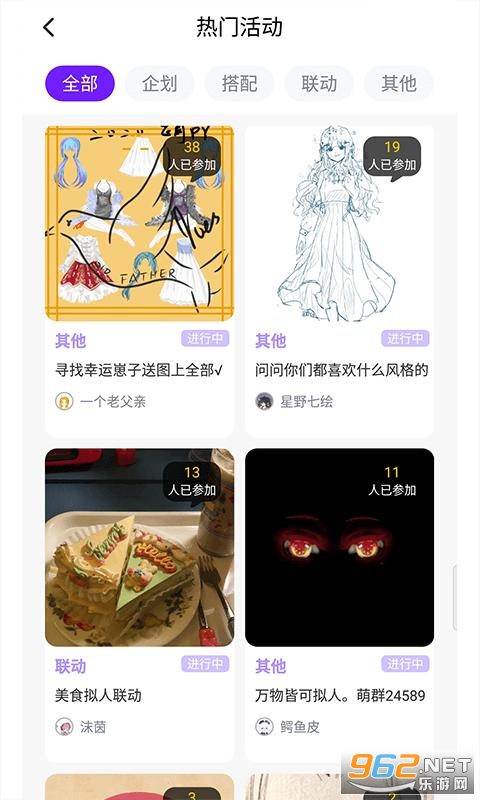Open the 美食拟人联动 activity card

click(x=139, y=606)
